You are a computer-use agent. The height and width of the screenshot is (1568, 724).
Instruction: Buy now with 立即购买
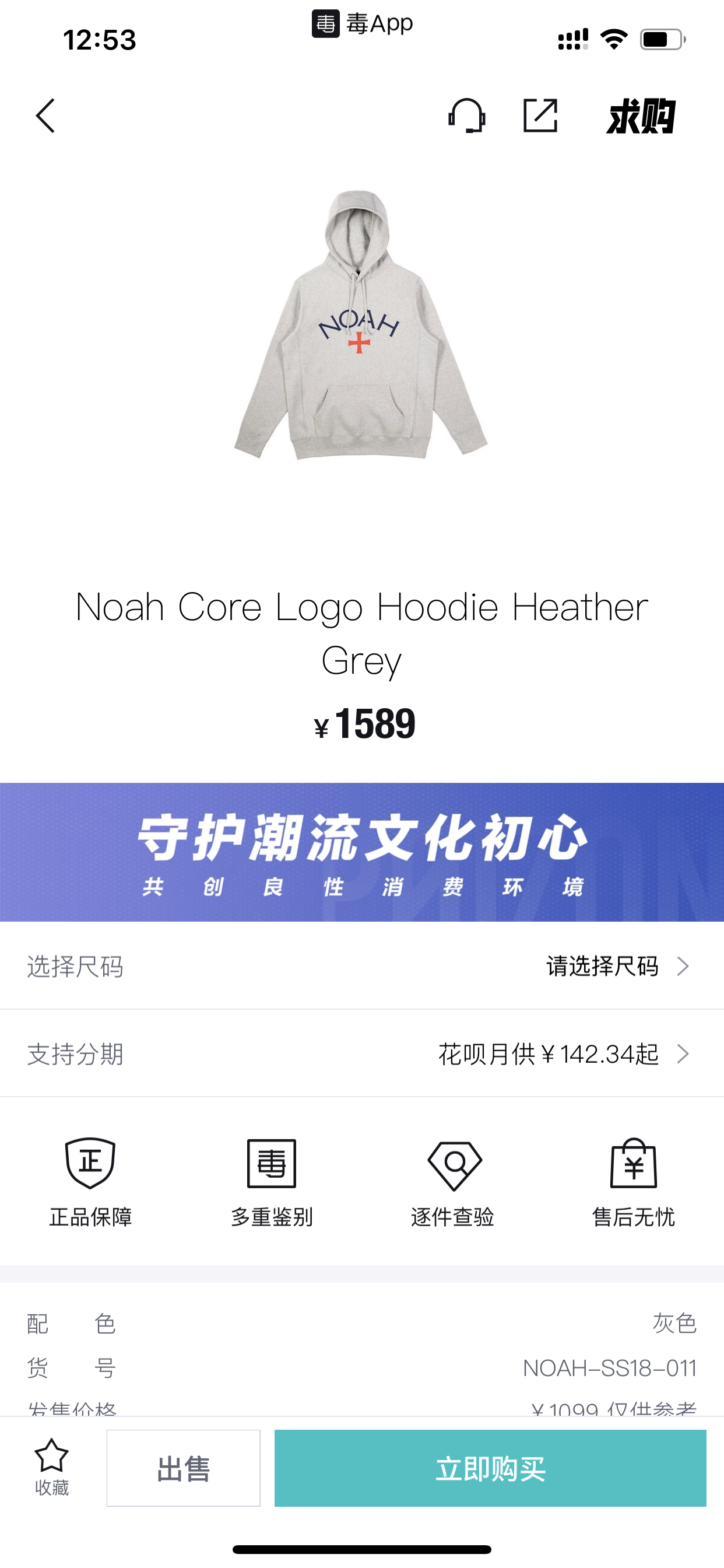490,1468
